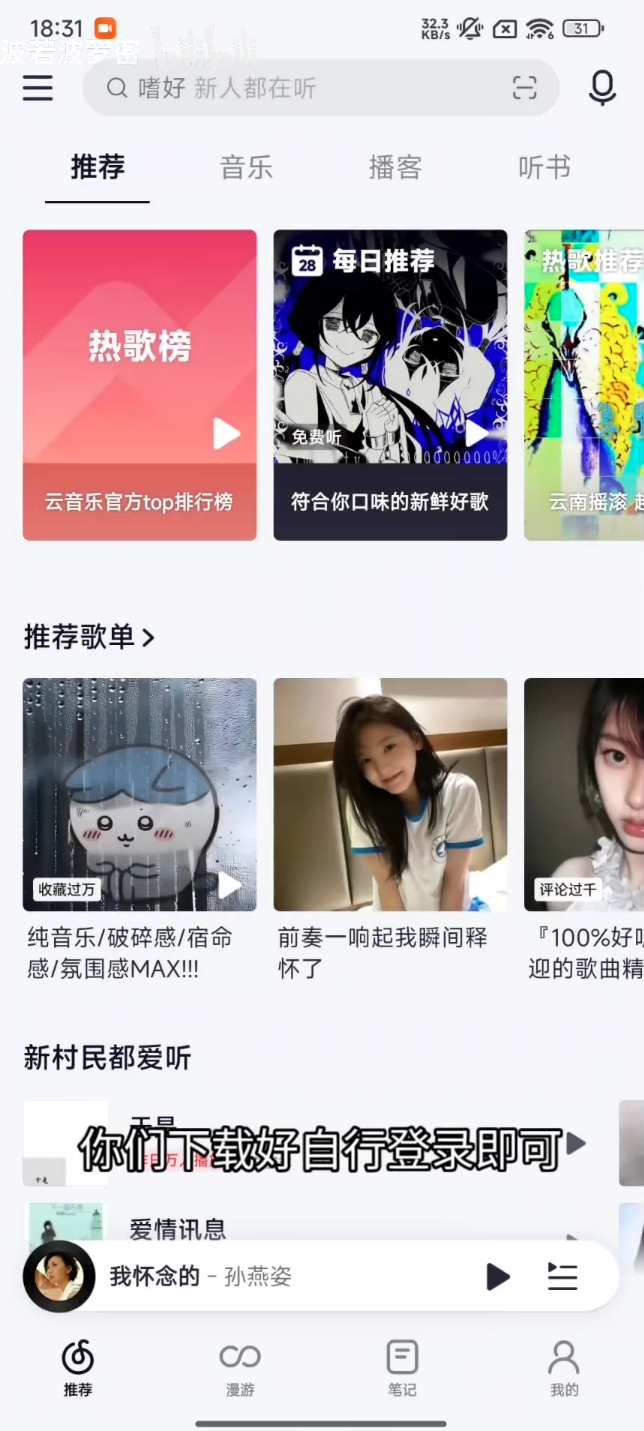Open the microphone song recognition icon
This screenshot has height=1431, width=644.
click(602, 88)
